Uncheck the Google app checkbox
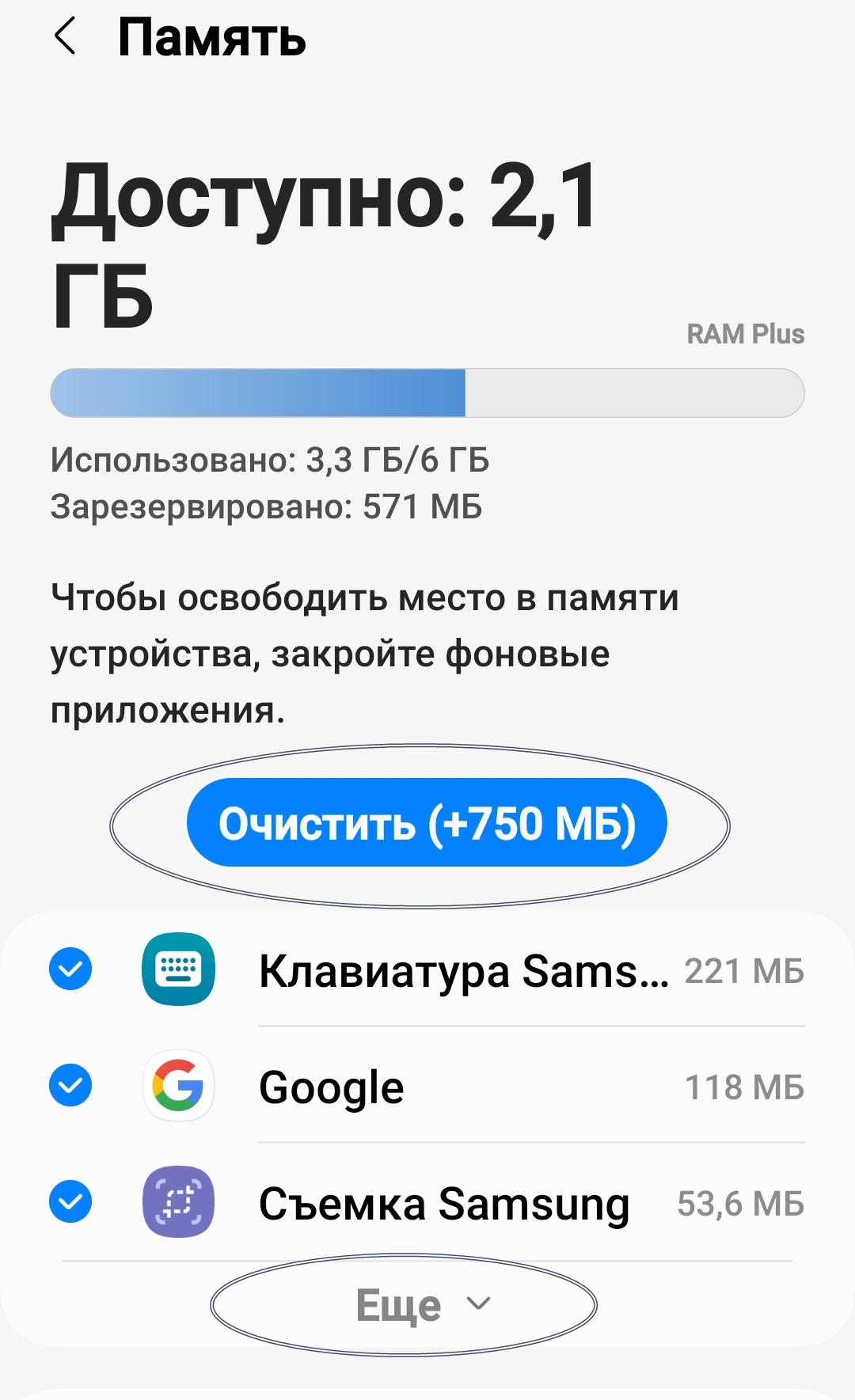Screen dimensions: 855x1400 (70, 1085)
